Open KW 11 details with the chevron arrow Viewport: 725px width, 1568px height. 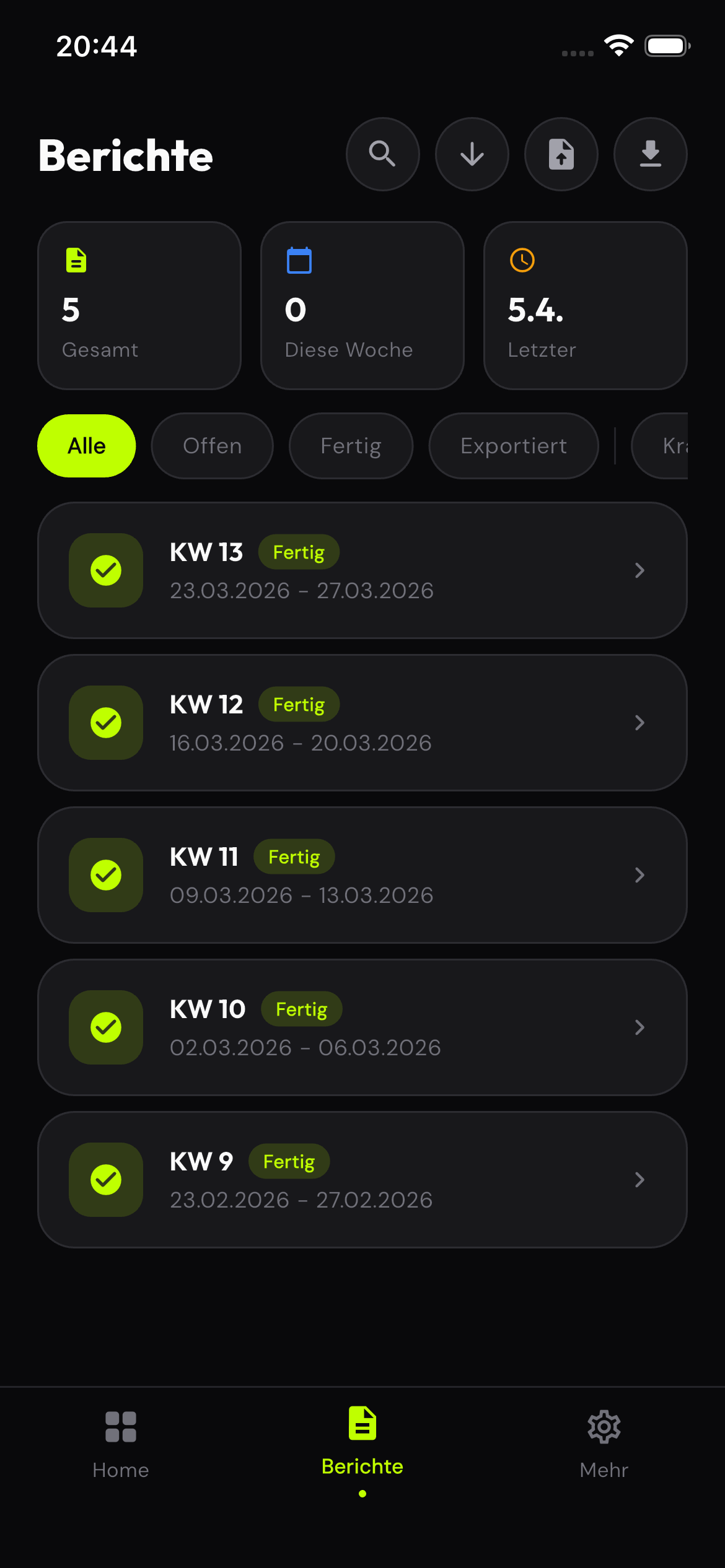coord(639,875)
